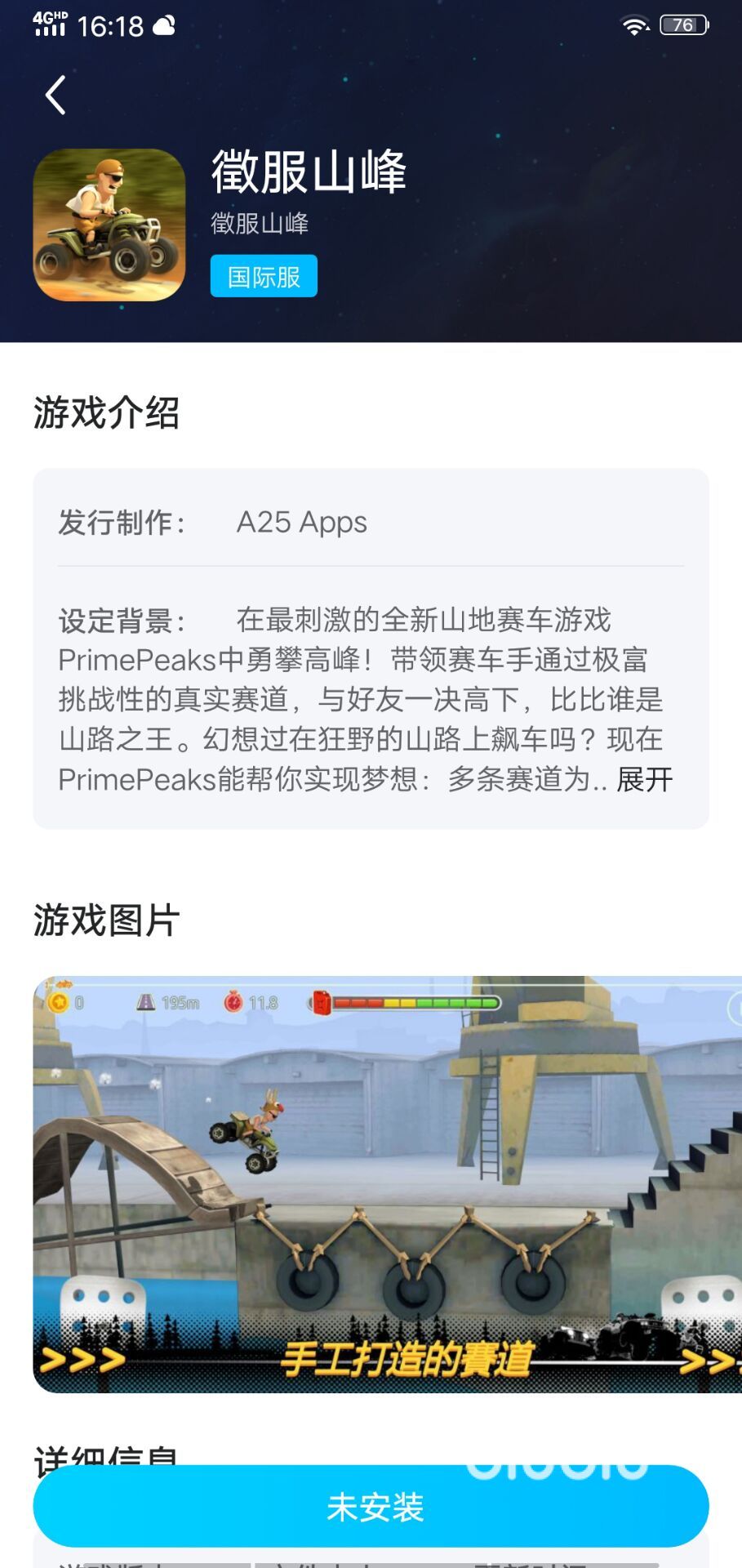This screenshot has width=742, height=1568.
Task: Open the gameplay screenshot 手工打造的赛道
Action: [x=387, y=1184]
